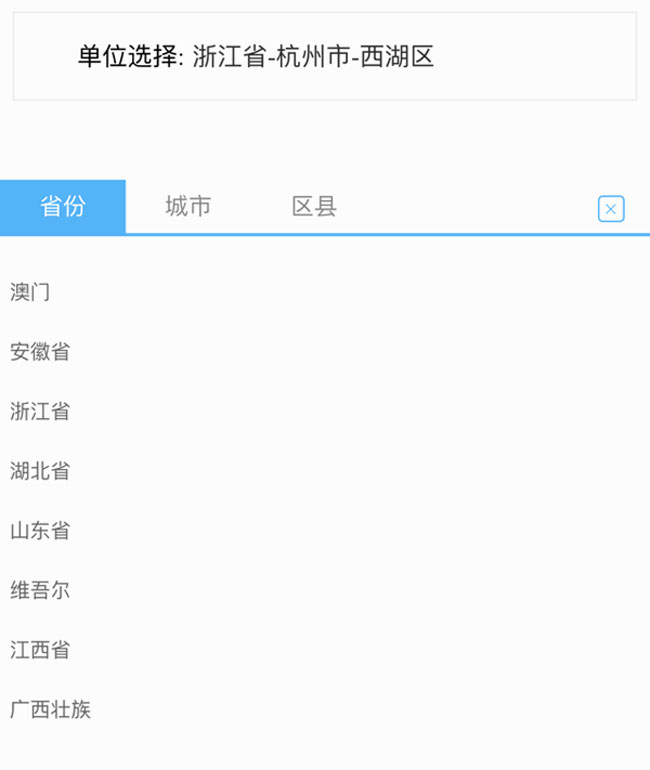This screenshot has height=770, width=650.
Task: Select 山东省 as the province
Action: point(40,531)
